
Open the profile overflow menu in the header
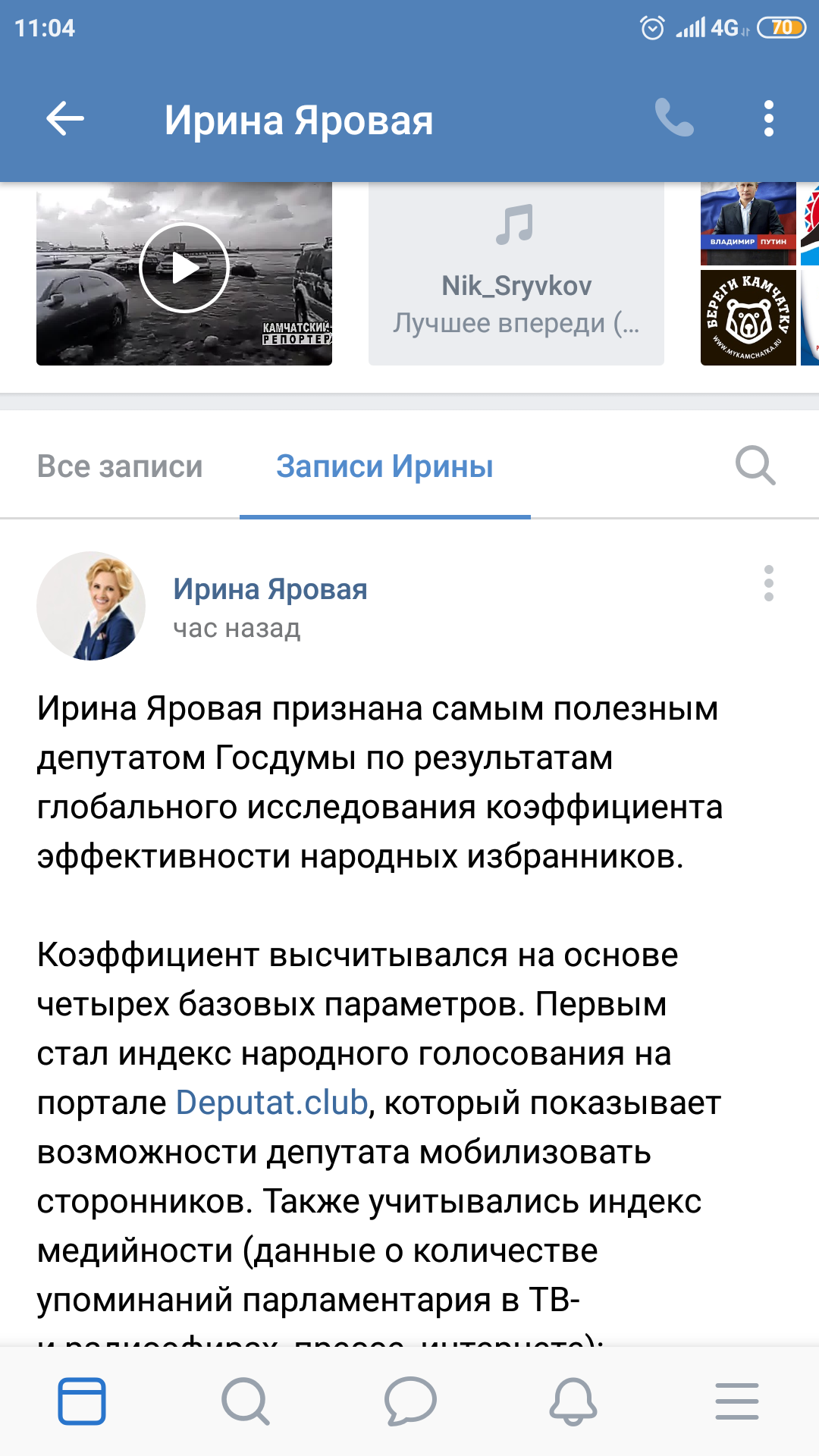pos(769,119)
